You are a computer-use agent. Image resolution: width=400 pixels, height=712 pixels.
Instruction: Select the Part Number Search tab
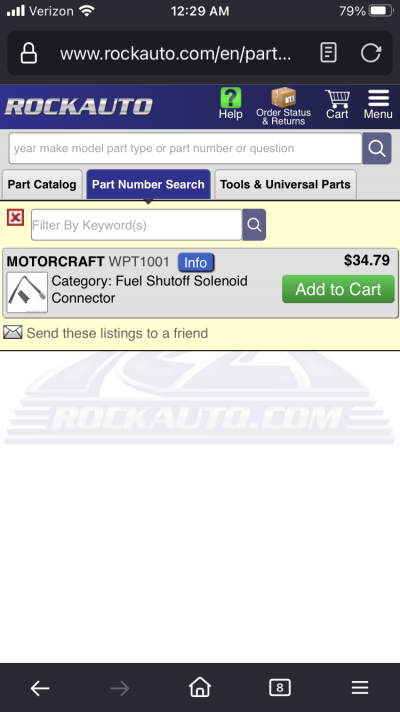pyautogui.click(x=148, y=184)
